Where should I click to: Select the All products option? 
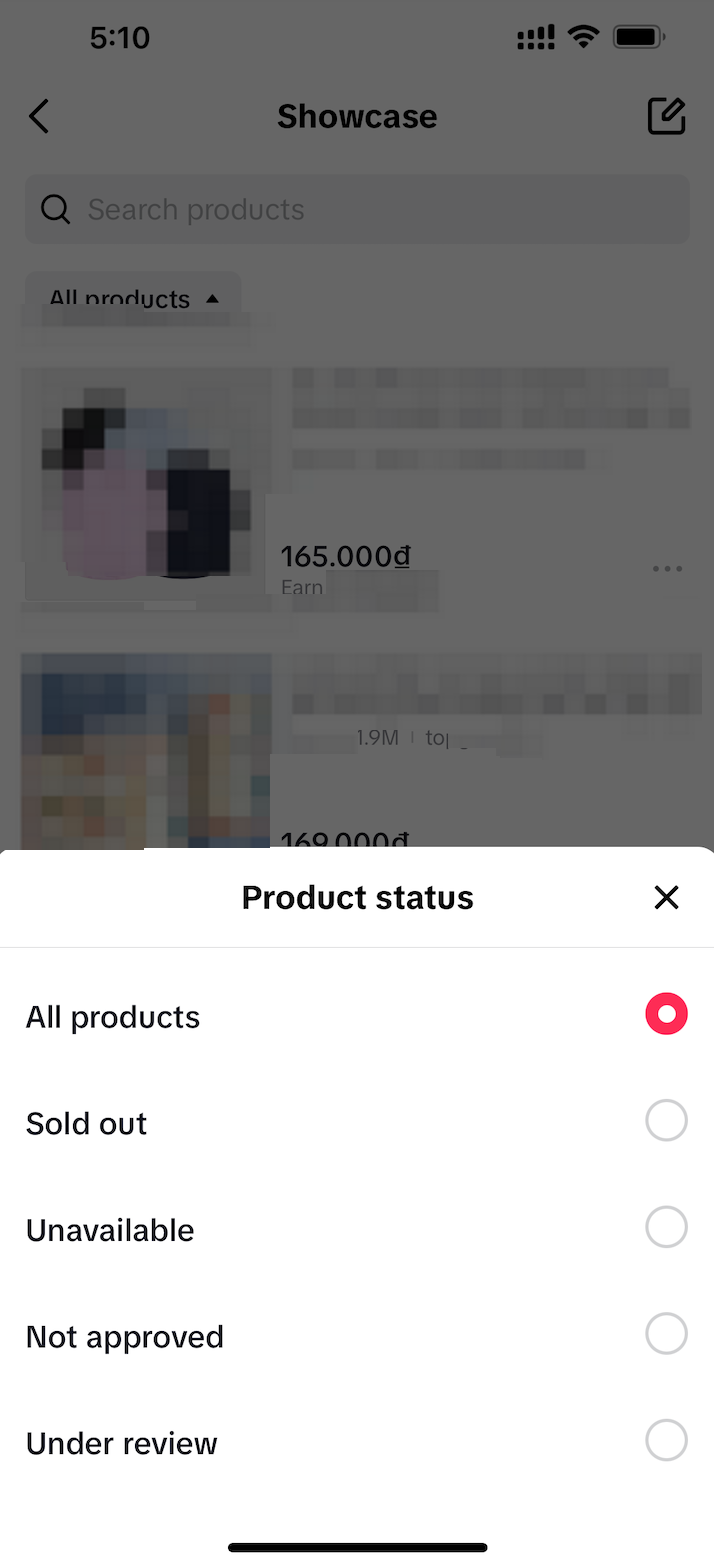(x=666, y=1014)
